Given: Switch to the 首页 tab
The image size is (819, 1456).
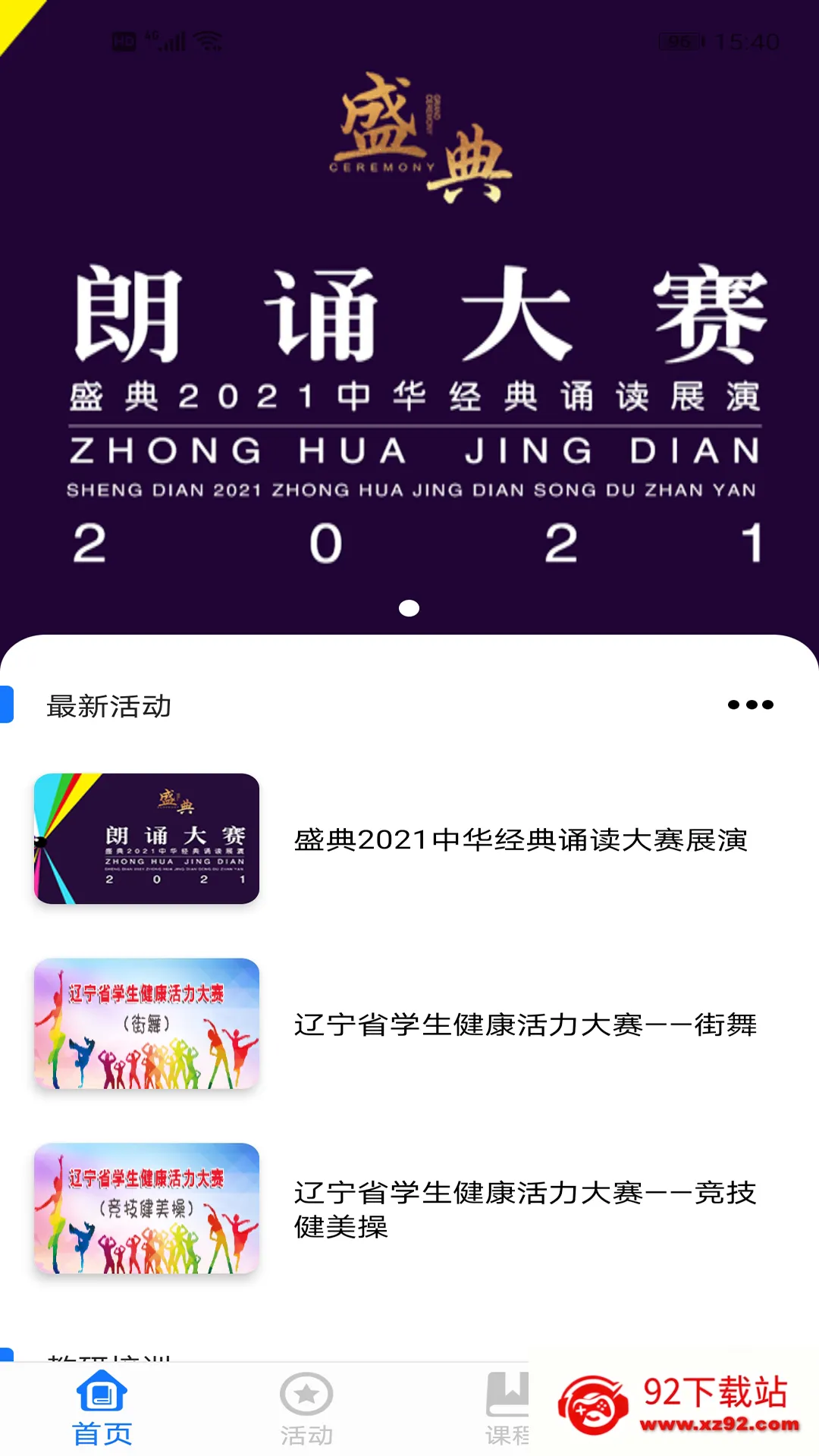Looking at the screenshot, I should 102,1409.
